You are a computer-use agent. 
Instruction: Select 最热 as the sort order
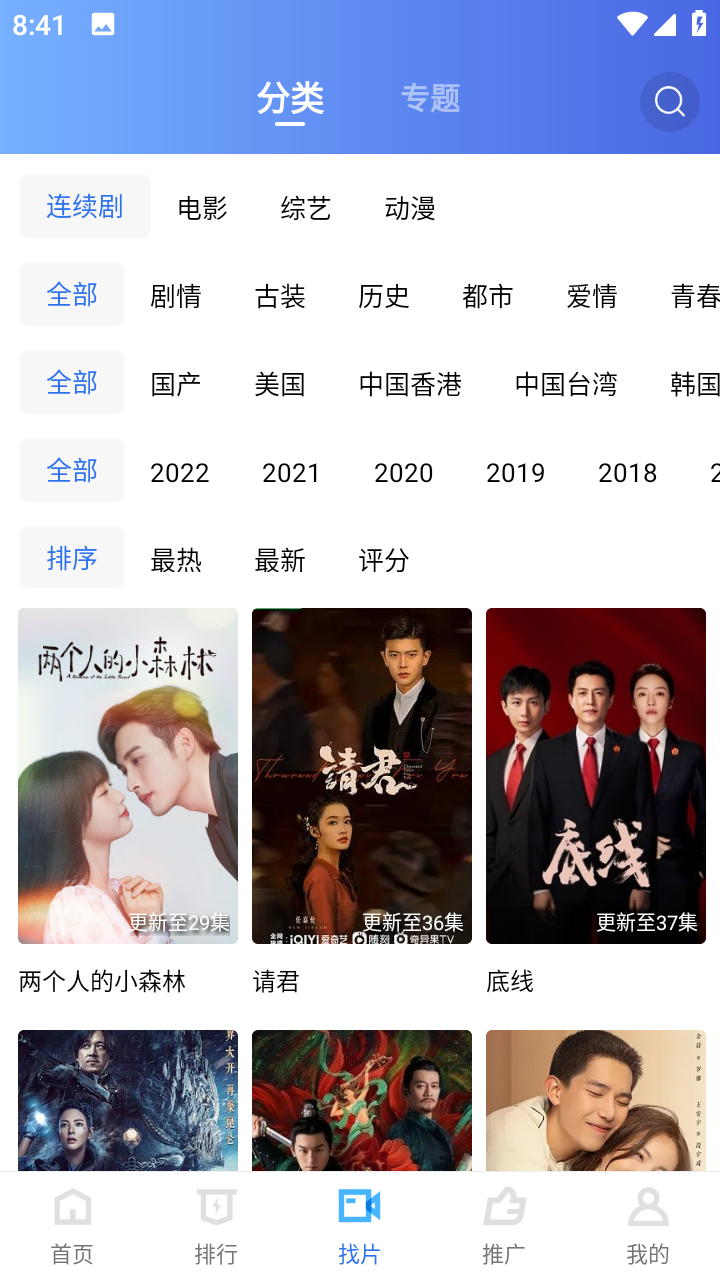[175, 561]
